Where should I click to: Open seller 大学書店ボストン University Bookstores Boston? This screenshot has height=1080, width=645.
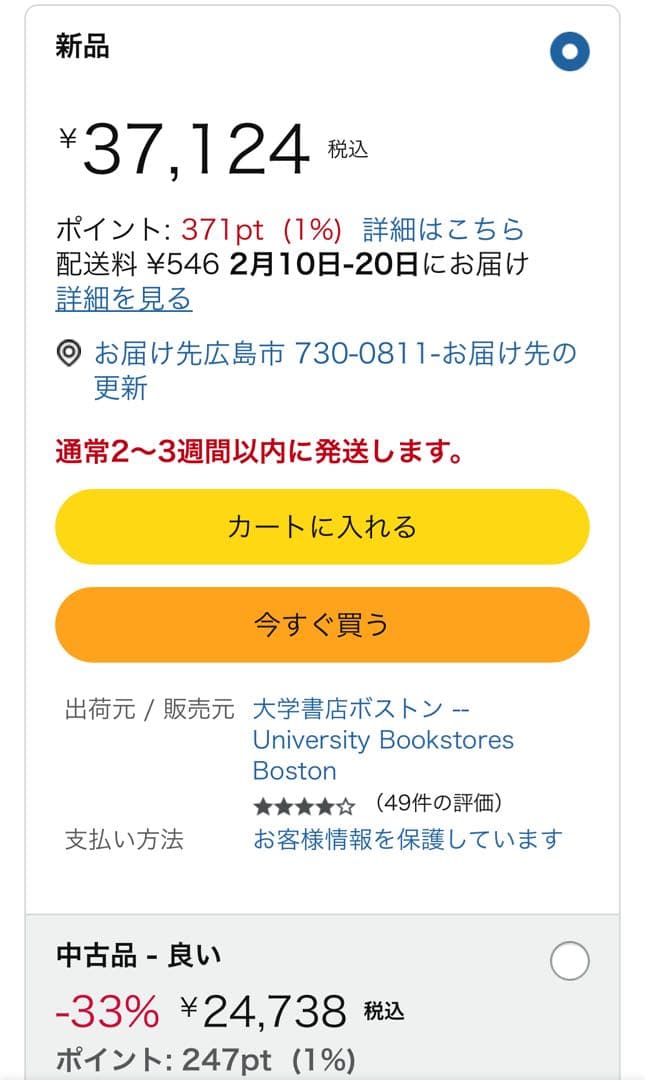(382, 740)
